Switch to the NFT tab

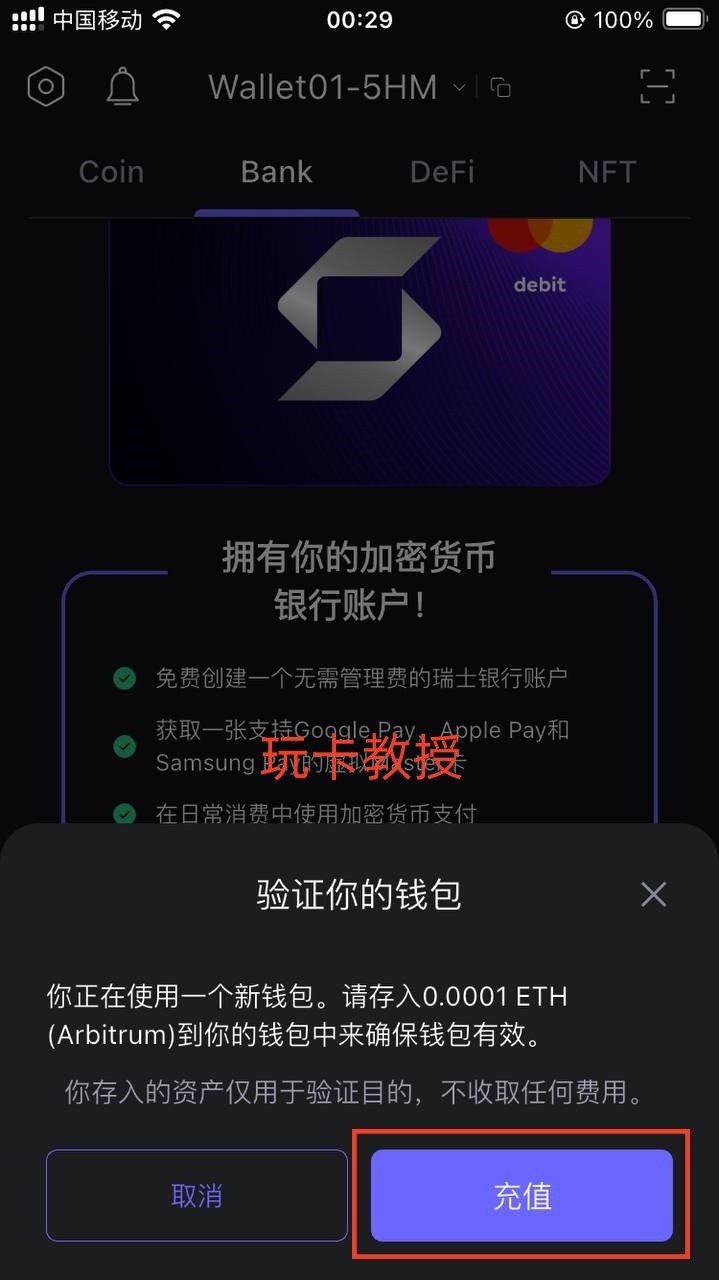click(x=607, y=172)
